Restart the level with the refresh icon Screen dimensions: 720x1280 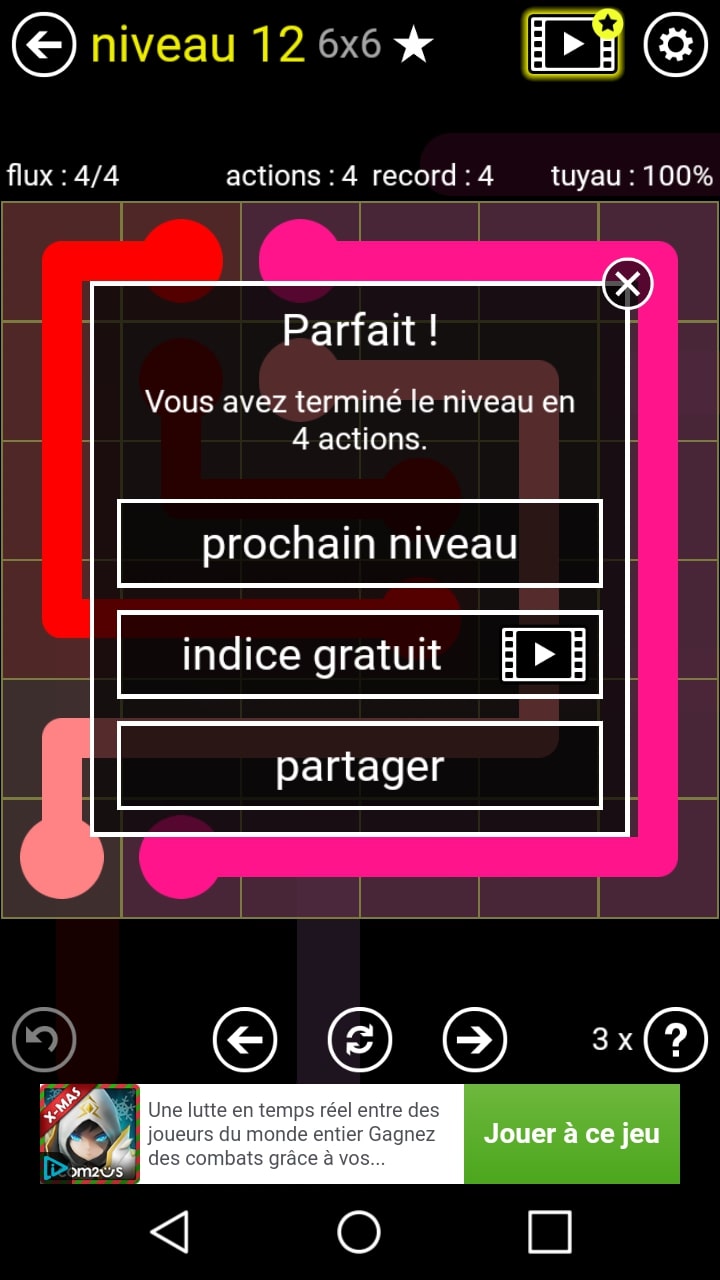pyautogui.click(x=360, y=1040)
